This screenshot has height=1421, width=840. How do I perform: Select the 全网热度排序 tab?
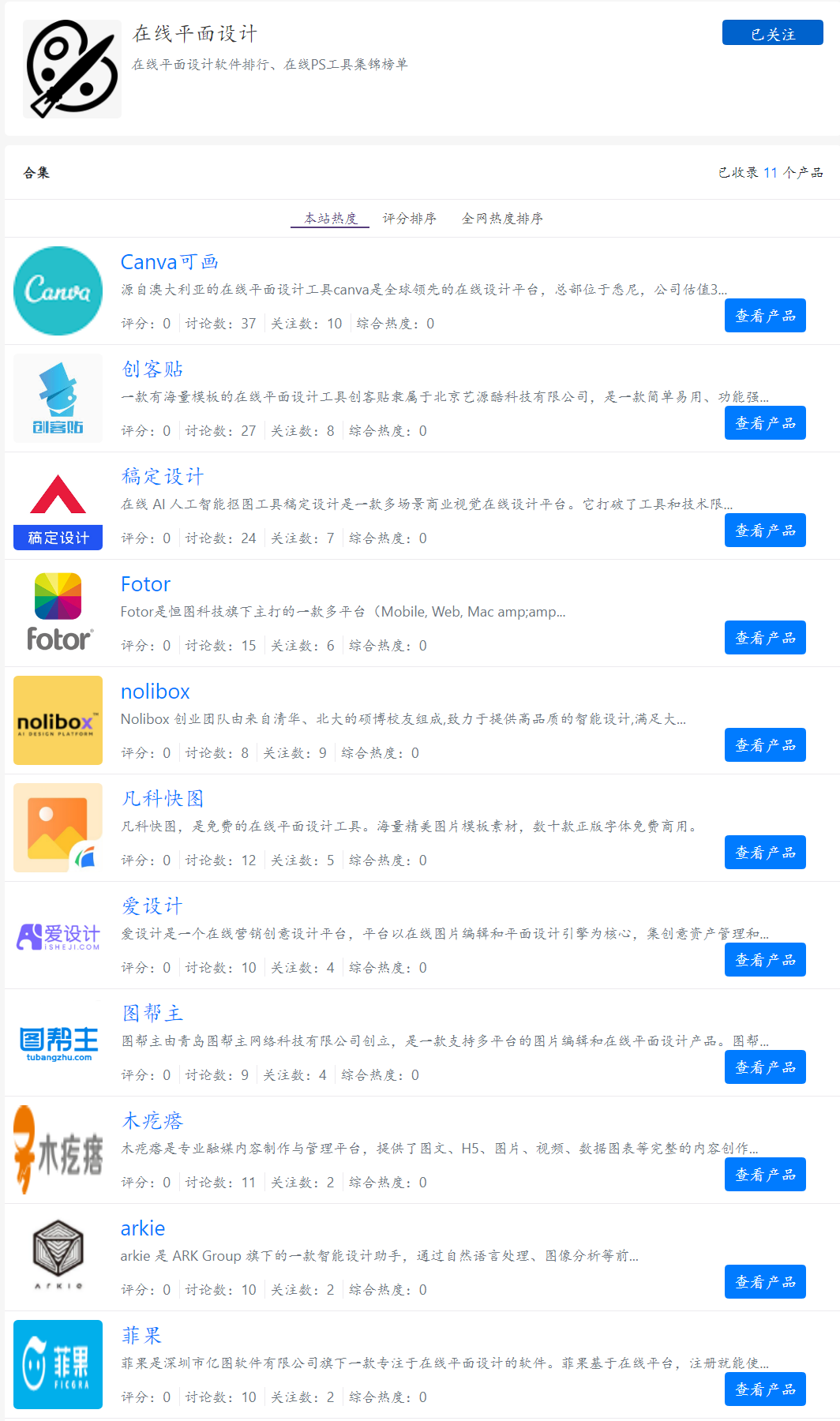pos(502,219)
